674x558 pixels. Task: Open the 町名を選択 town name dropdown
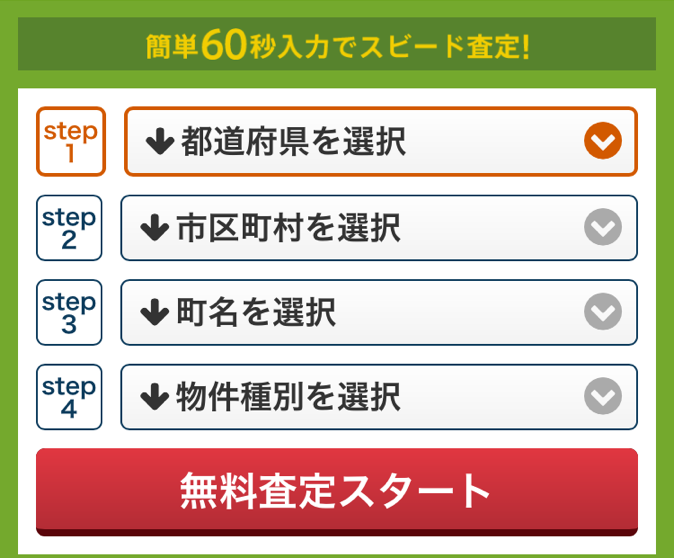click(x=378, y=313)
